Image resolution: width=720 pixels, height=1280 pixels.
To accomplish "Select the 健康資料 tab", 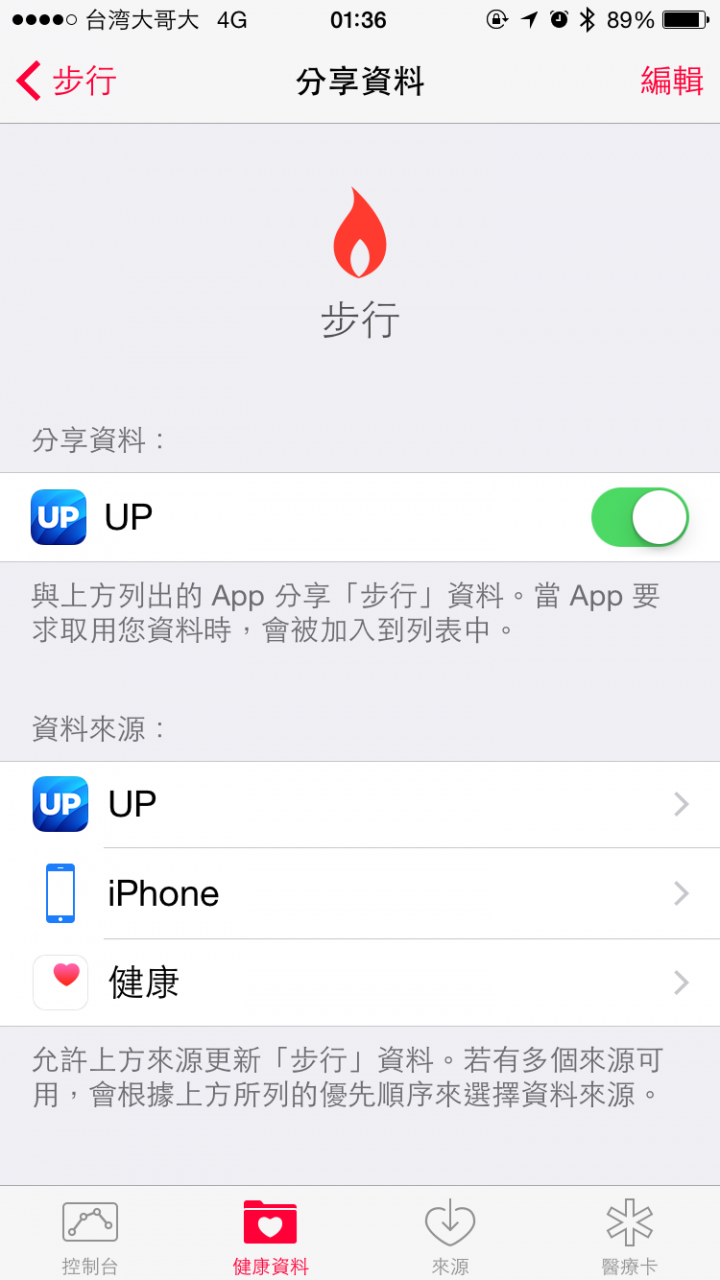I will (270, 1236).
